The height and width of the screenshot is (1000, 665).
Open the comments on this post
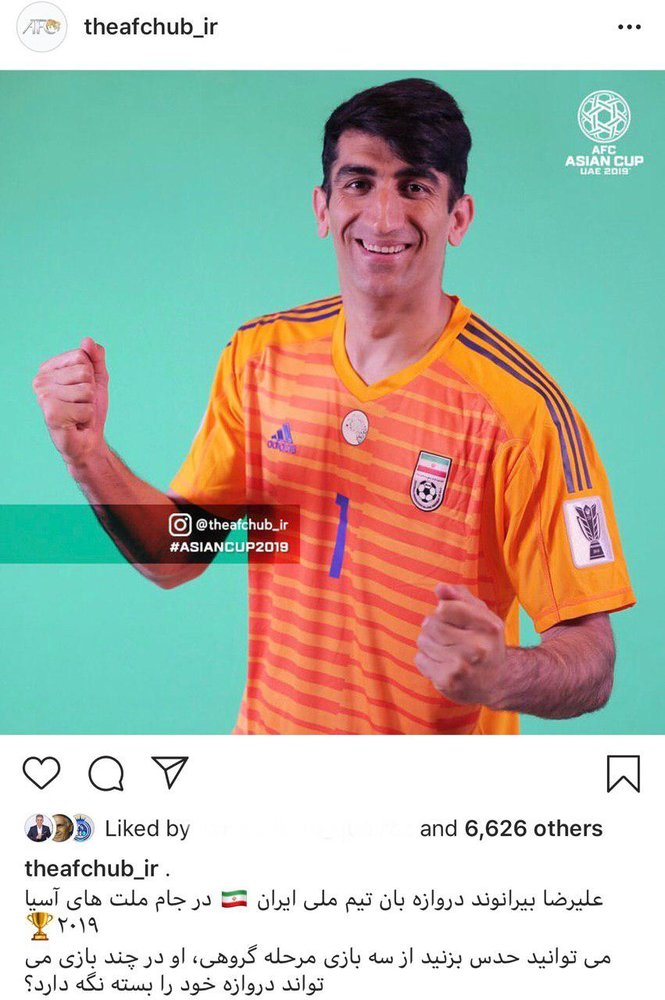click(x=106, y=772)
